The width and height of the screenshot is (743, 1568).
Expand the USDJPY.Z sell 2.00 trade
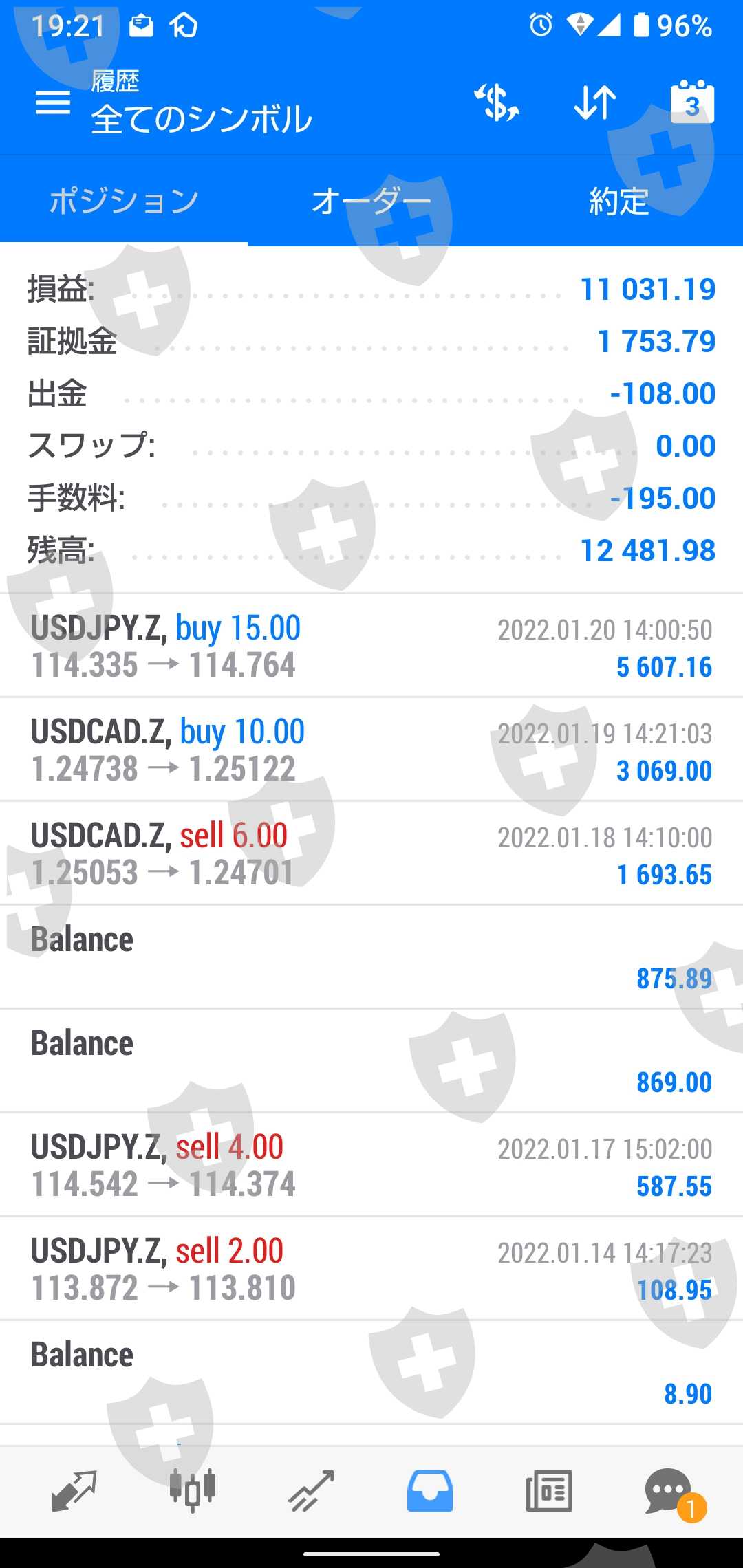[x=371, y=1270]
